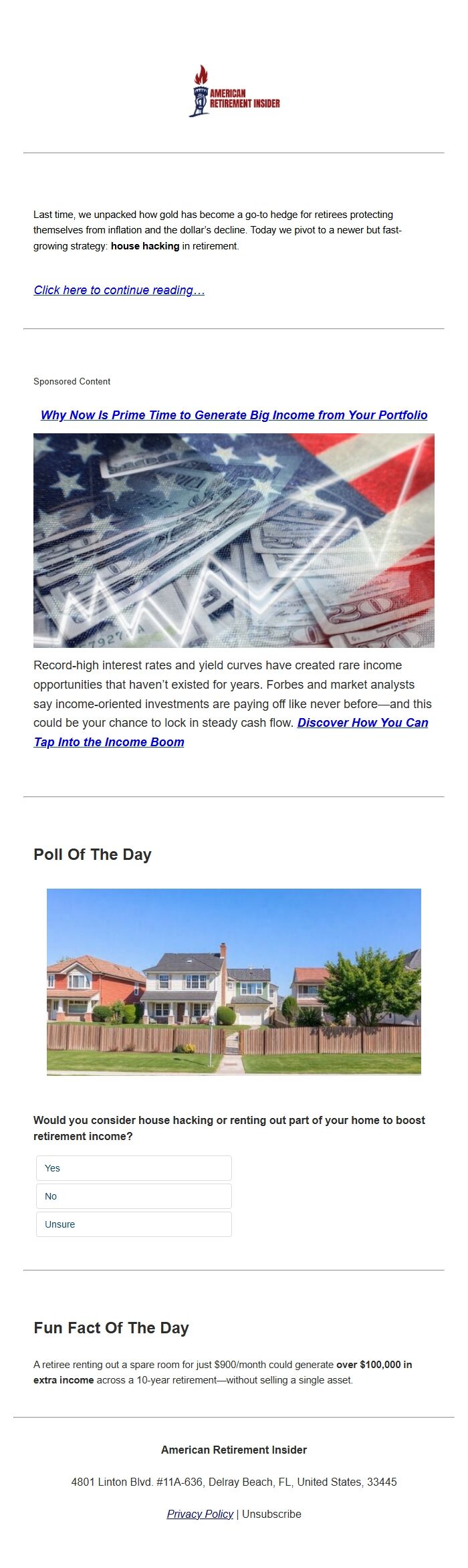Open the 'Click here to continue reading' link

pyautogui.click(x=119, y=290)
